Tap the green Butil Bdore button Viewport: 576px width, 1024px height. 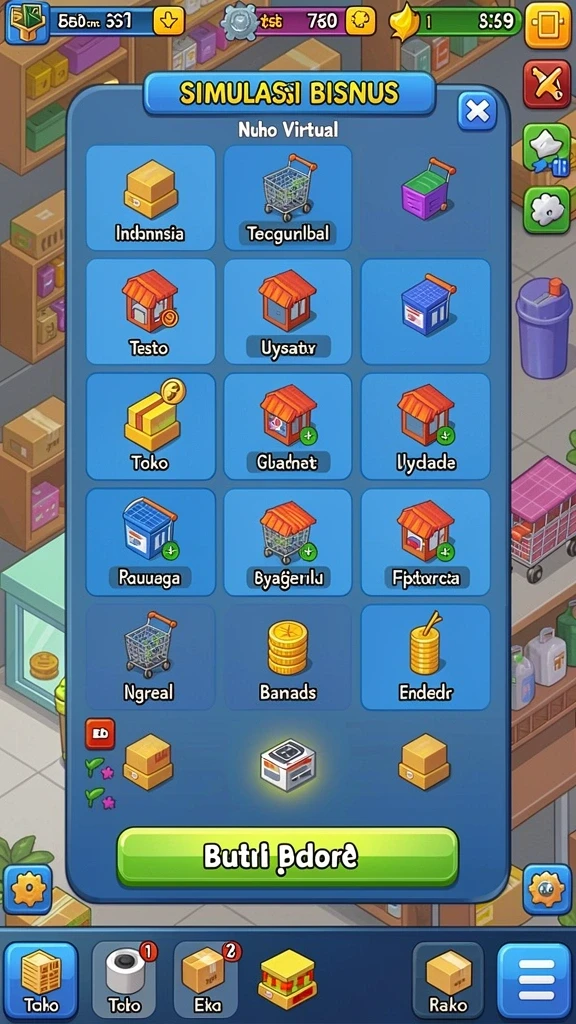pos(287,856)
